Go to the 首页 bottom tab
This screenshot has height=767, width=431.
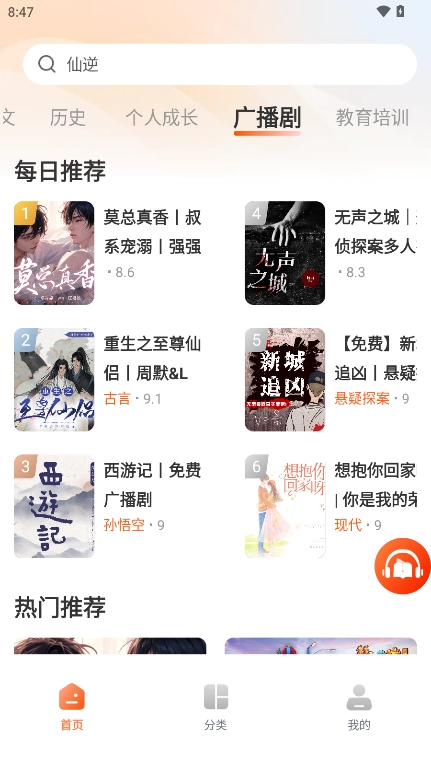[x=72, y=707]
